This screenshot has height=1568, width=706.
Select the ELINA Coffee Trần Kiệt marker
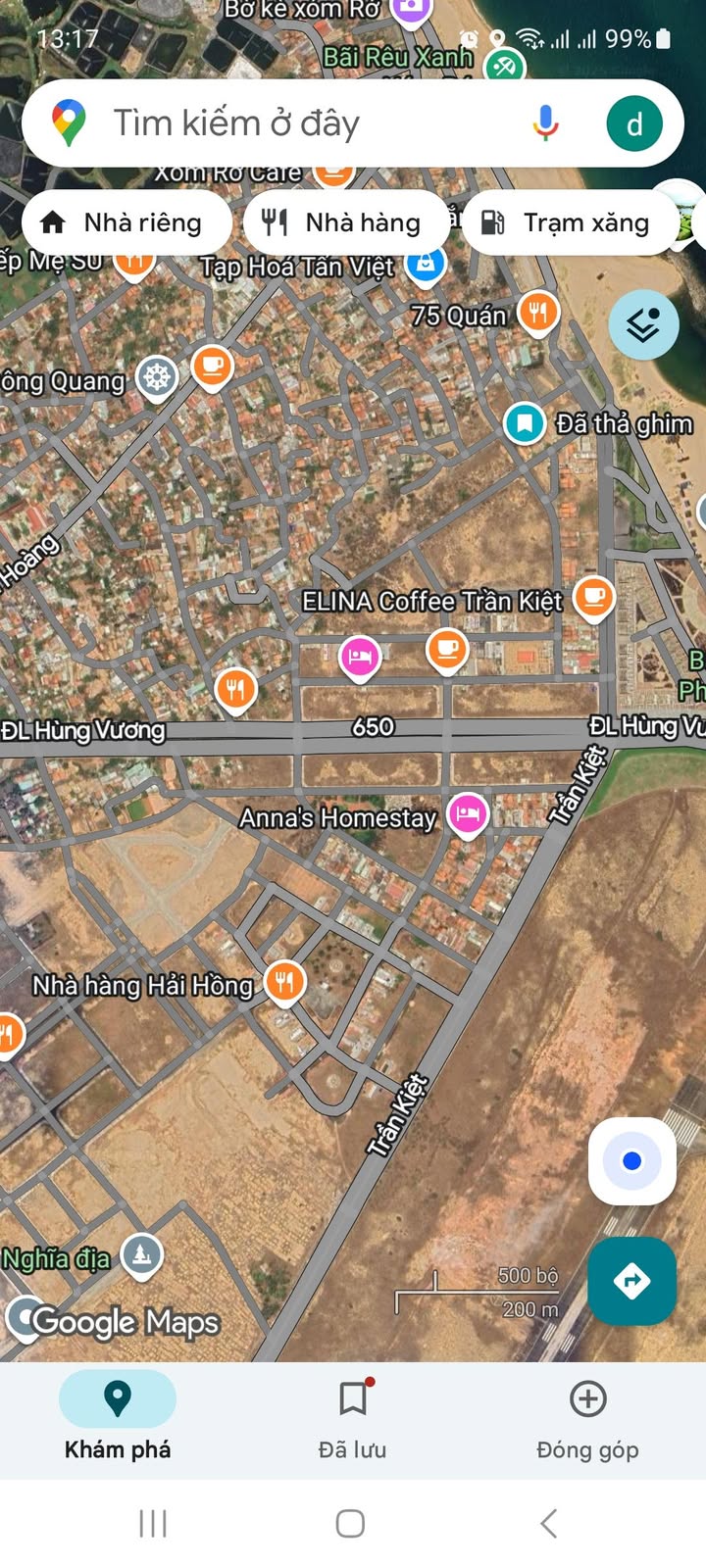[593, 597]
